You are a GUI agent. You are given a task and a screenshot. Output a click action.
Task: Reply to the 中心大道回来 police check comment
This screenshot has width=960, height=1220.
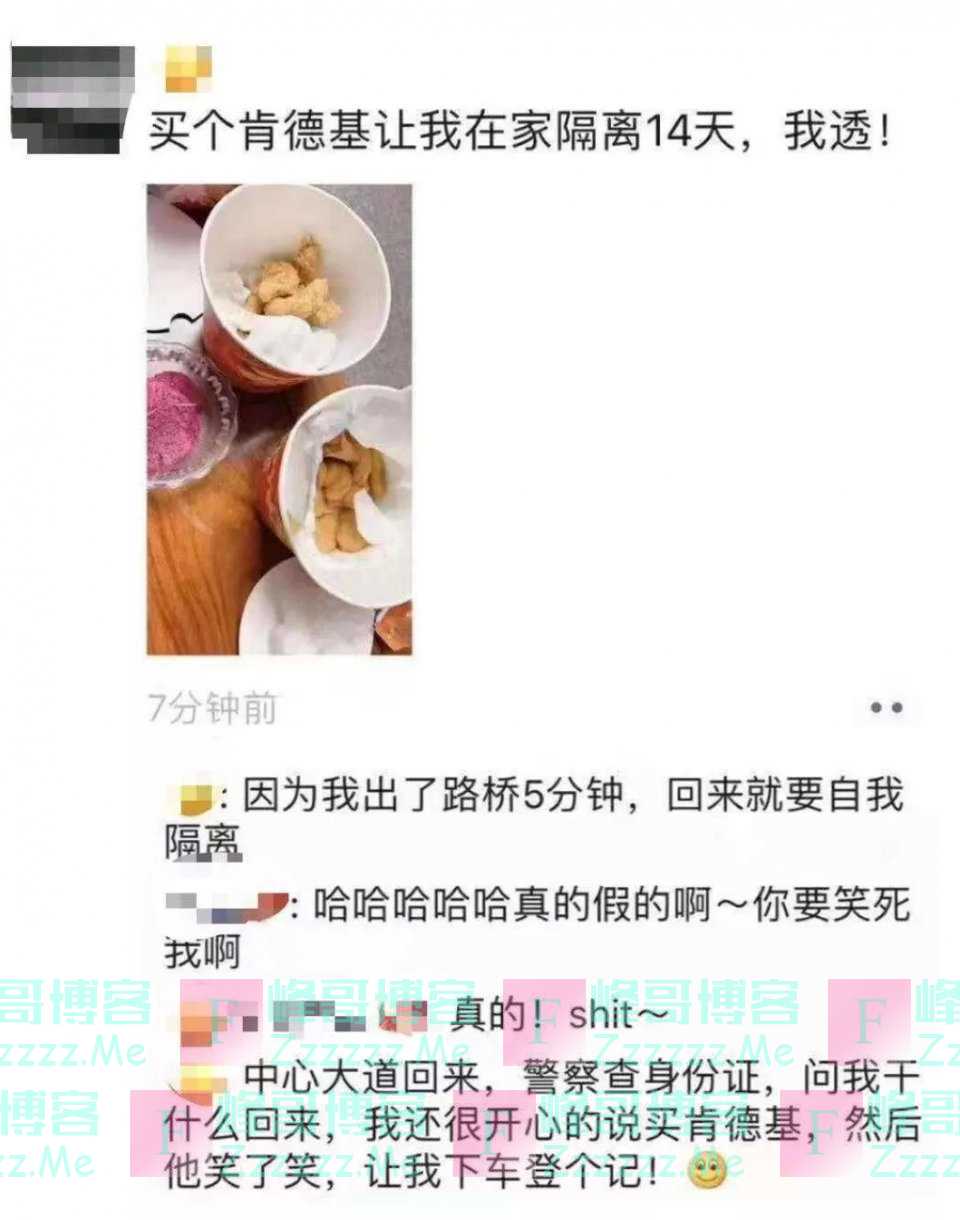(560, 1124)
